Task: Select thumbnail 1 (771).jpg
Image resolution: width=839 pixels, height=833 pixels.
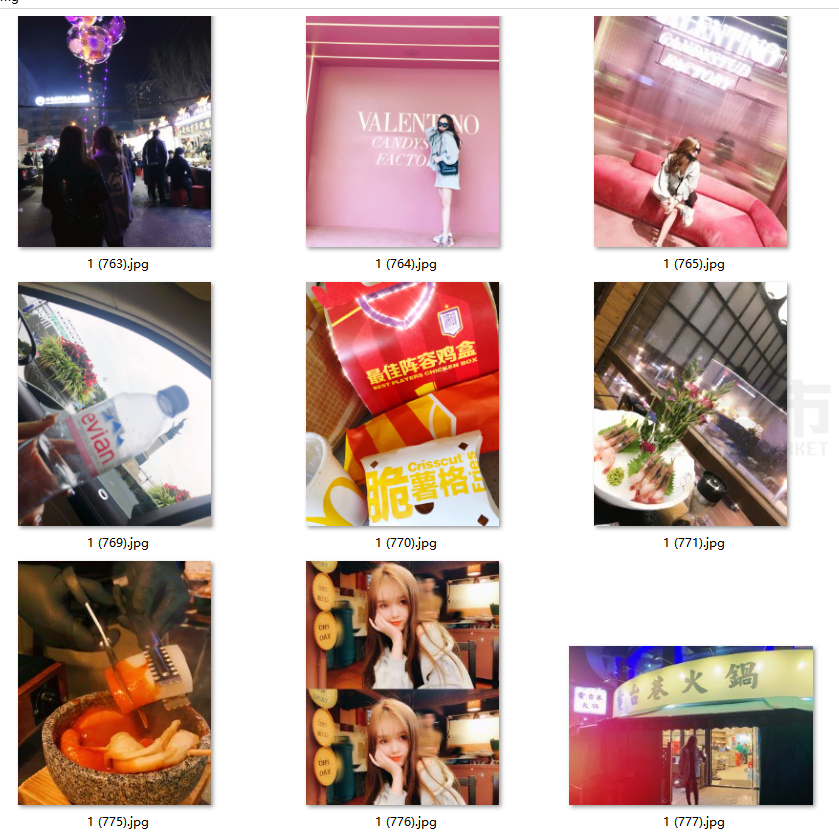Action: pos(690,404)
